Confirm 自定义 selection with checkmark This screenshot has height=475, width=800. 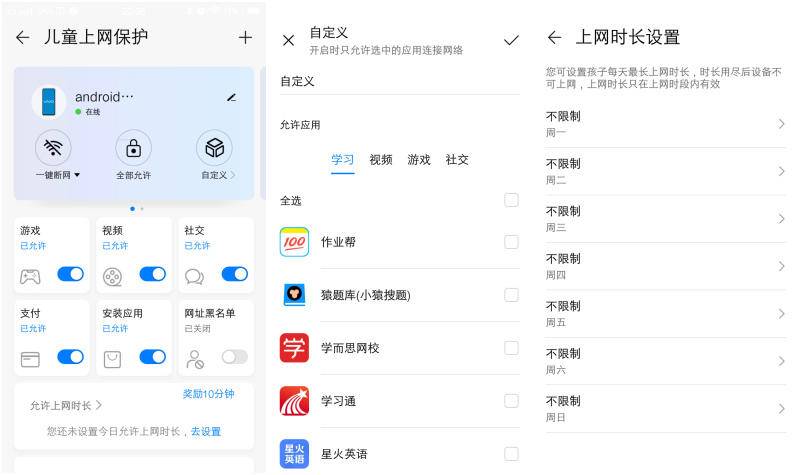(x=511, y=40)
